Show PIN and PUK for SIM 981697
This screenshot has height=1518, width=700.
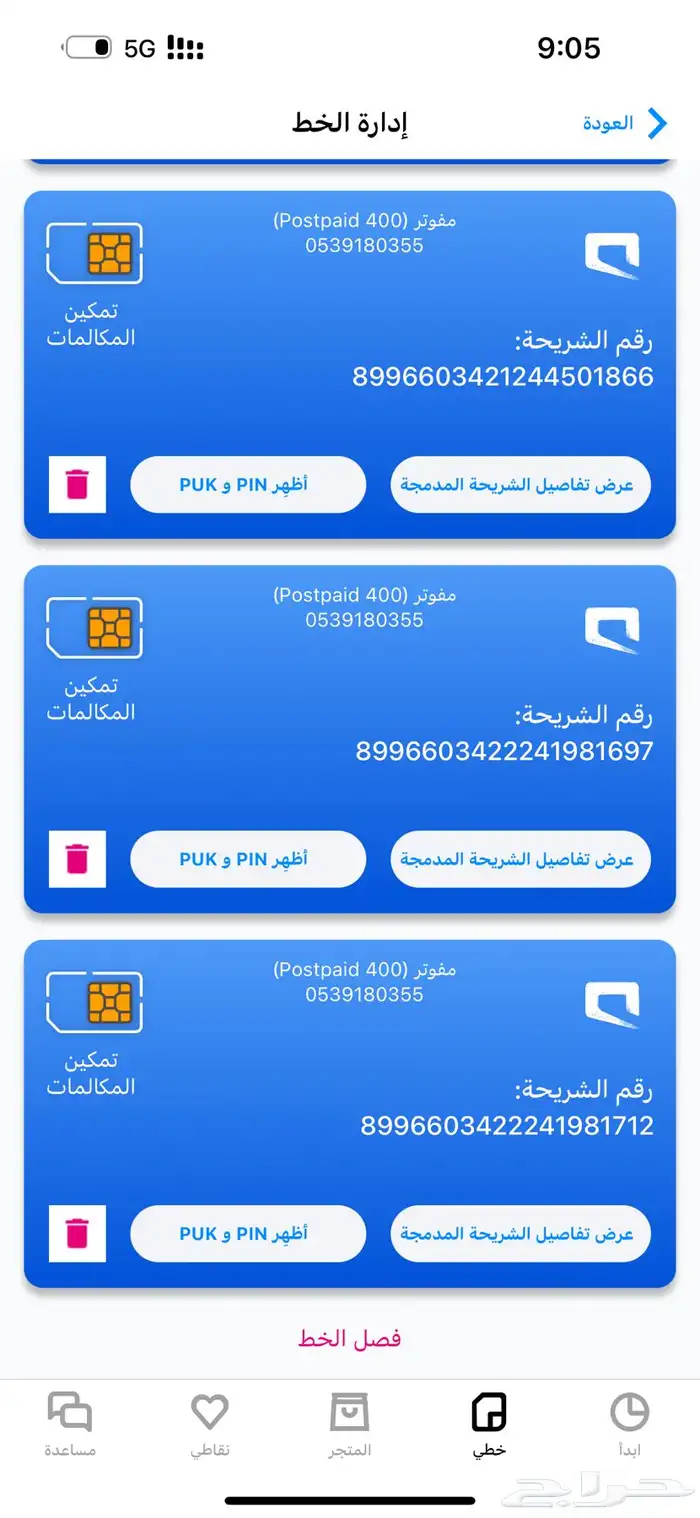248,859
